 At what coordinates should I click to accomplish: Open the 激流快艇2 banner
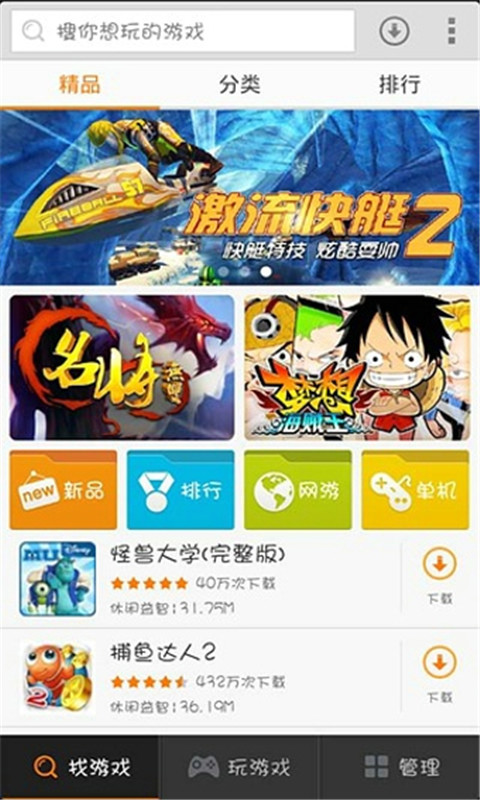point(240,197)
